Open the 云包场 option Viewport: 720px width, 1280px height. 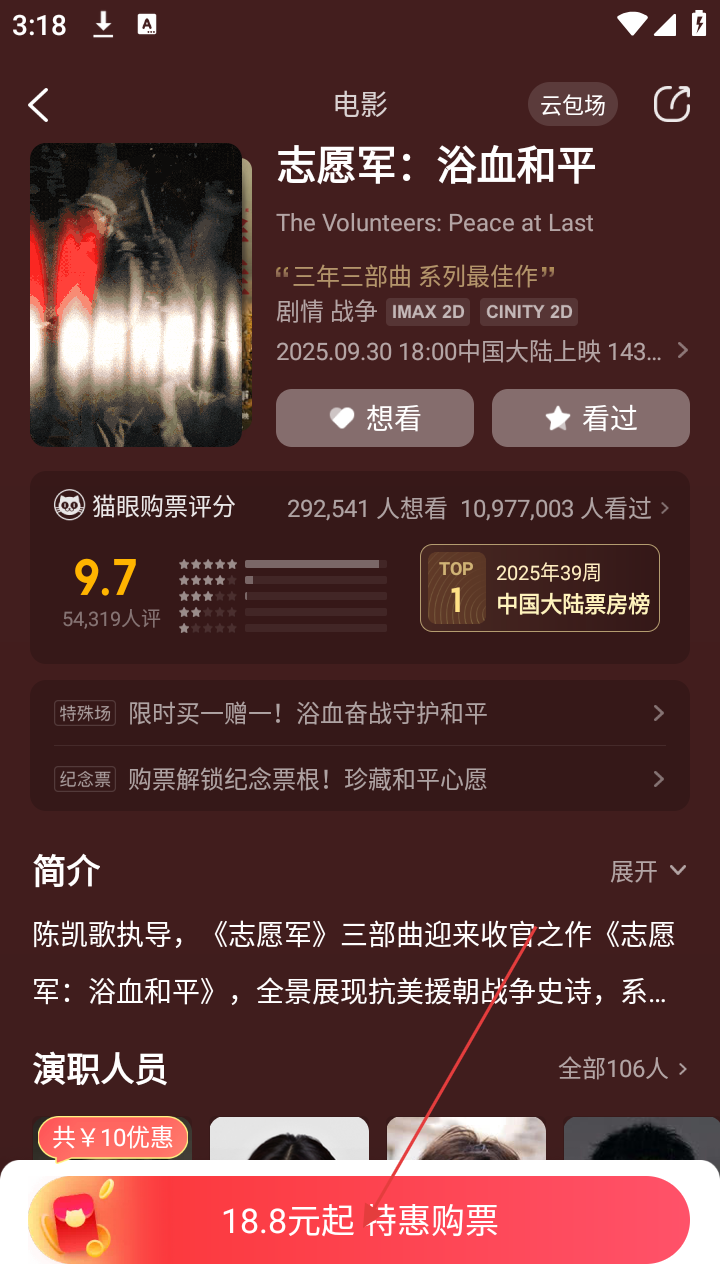(x=572, y=105)
